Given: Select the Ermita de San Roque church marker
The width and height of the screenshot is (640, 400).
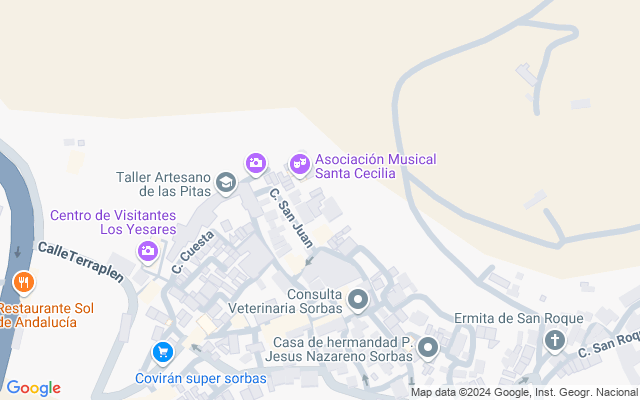Looking at the screenshot, I should pyautogui.click(x=553, y=341).
